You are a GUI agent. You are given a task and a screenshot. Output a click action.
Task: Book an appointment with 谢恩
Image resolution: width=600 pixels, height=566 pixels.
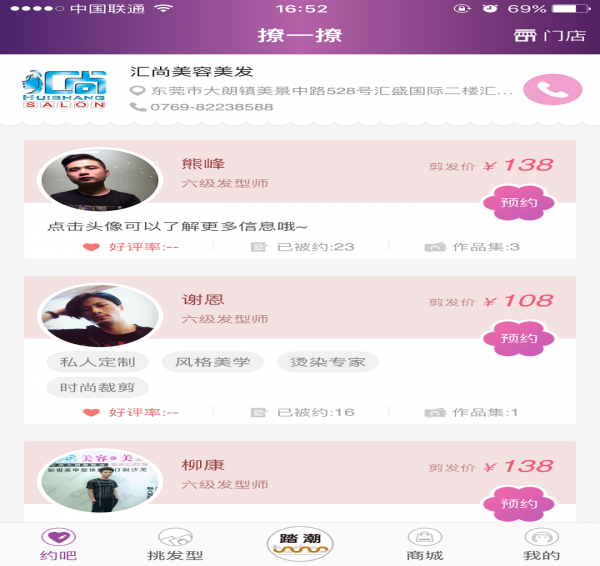coord(518,337)
